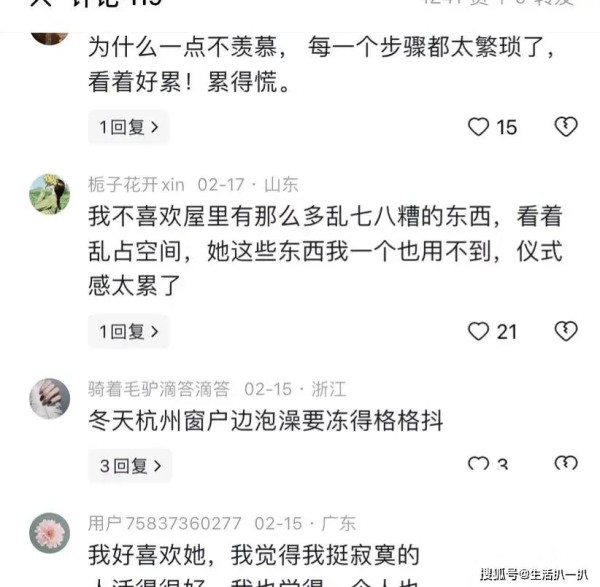Open 栀子花开xin's profile avatar
This screenshot has width=600, height=587.
tap(49, 193)
